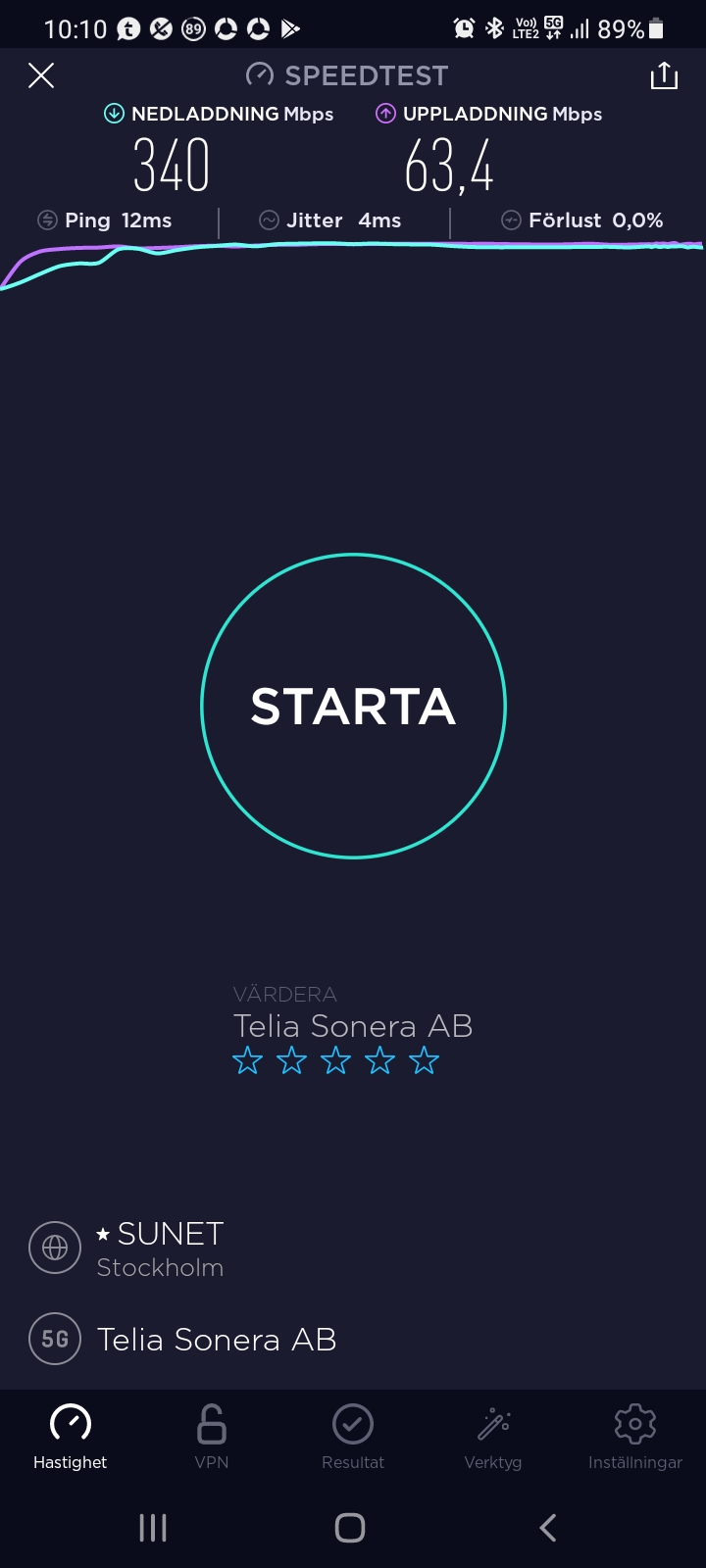
Task: Rate Telia Sonera AB five stars
Action: click(424, 1060)
